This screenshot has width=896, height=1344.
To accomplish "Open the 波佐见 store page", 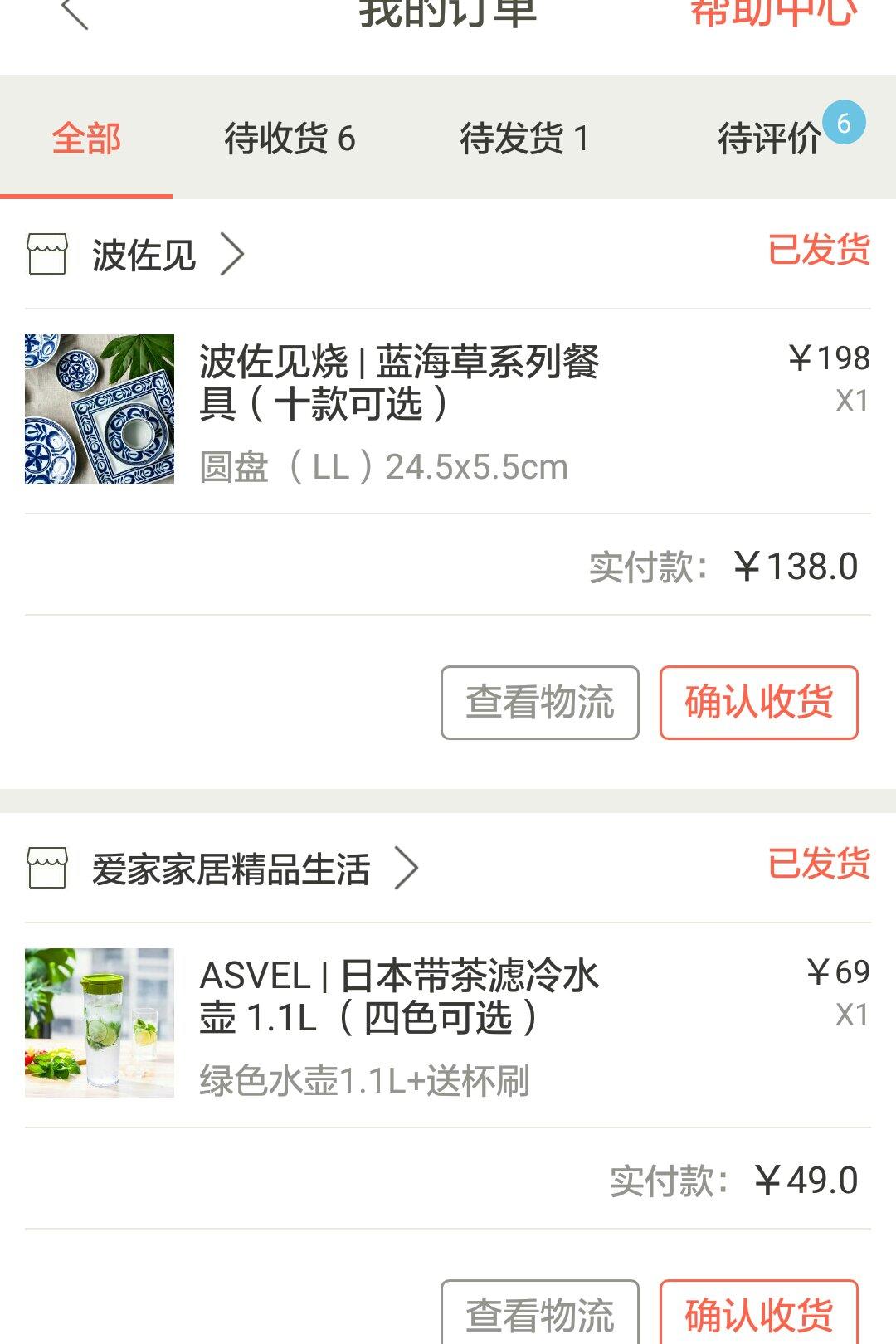I will (x=144, y=255).
